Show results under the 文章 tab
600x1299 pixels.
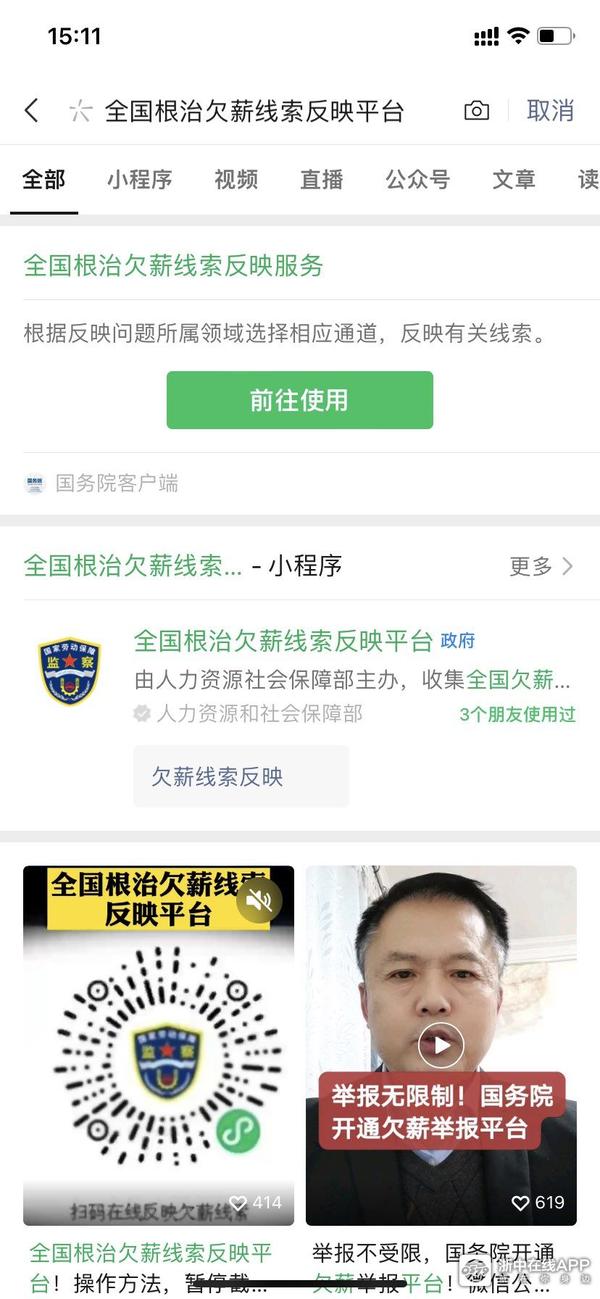coord(514,180)
